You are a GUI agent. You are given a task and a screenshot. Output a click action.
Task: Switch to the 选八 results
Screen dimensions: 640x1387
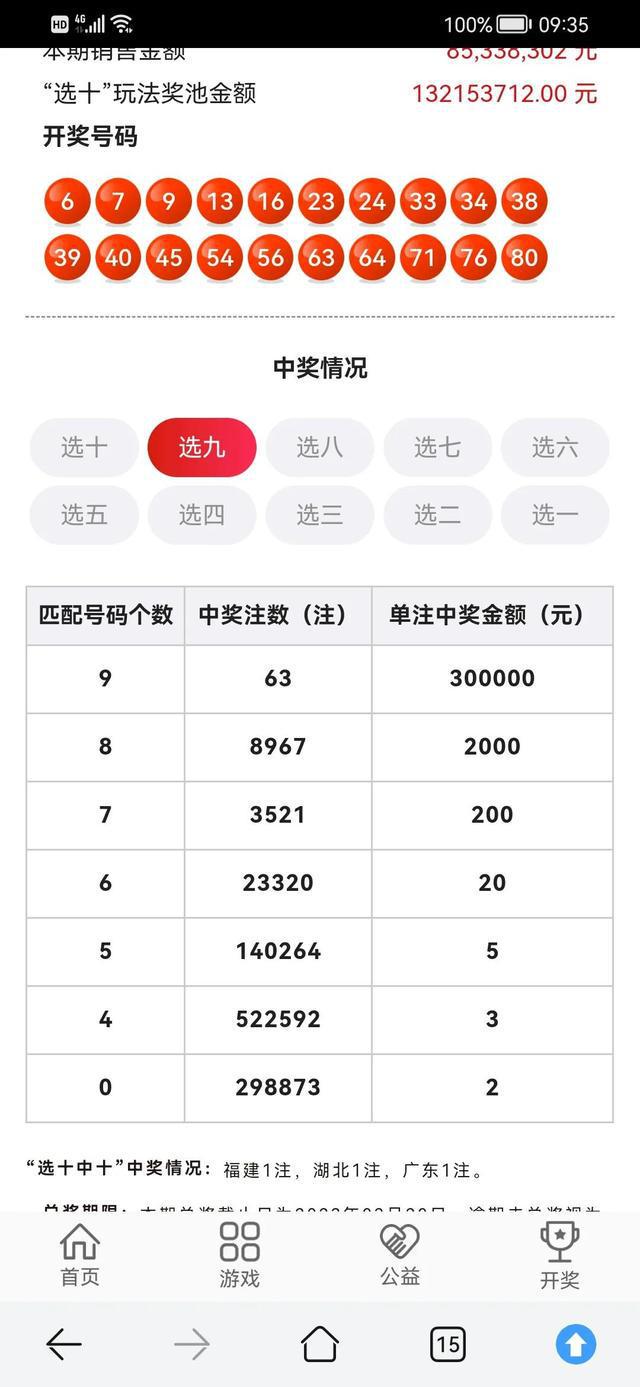pos(320,447)
